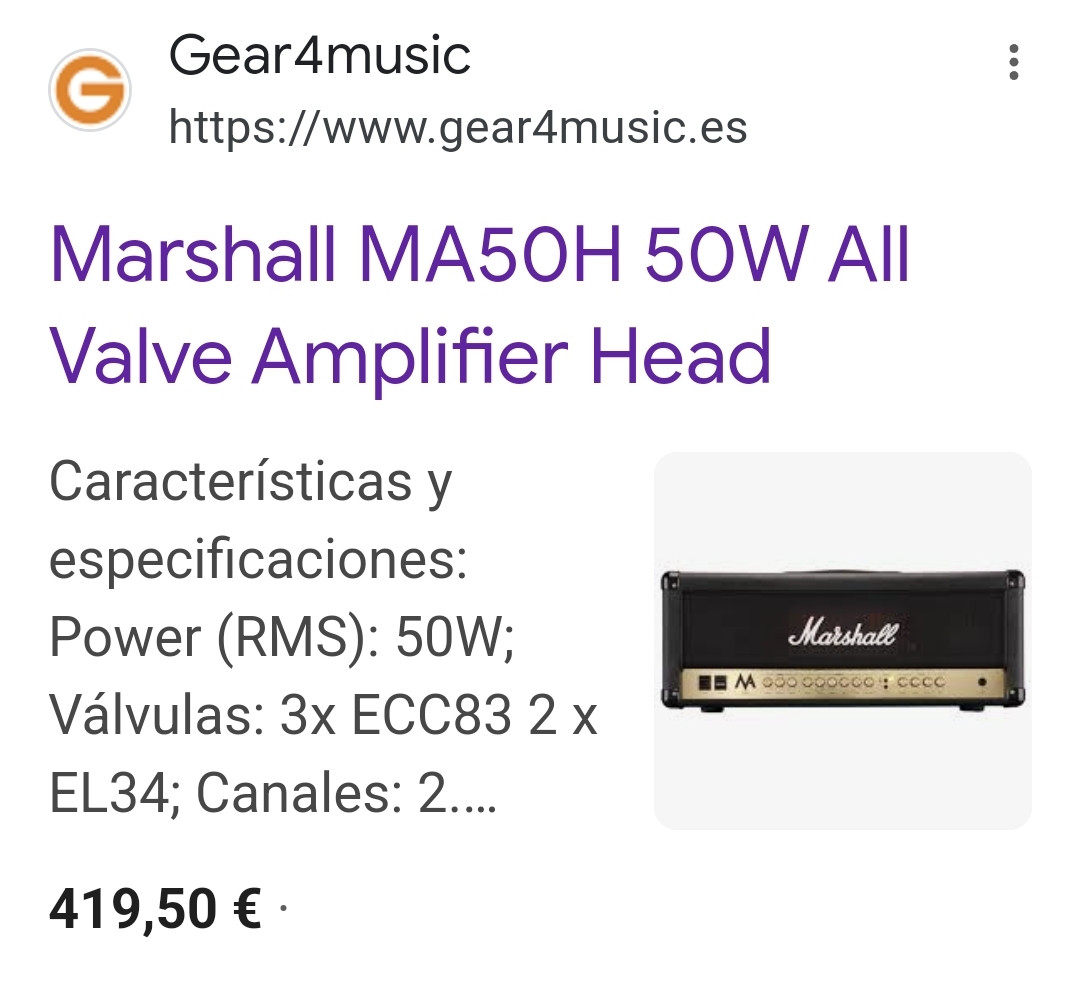Screen dimensions: 1080x982
Task: Open the three-dot menu for the Gear4music result
Action: [x=1013, y=63]
